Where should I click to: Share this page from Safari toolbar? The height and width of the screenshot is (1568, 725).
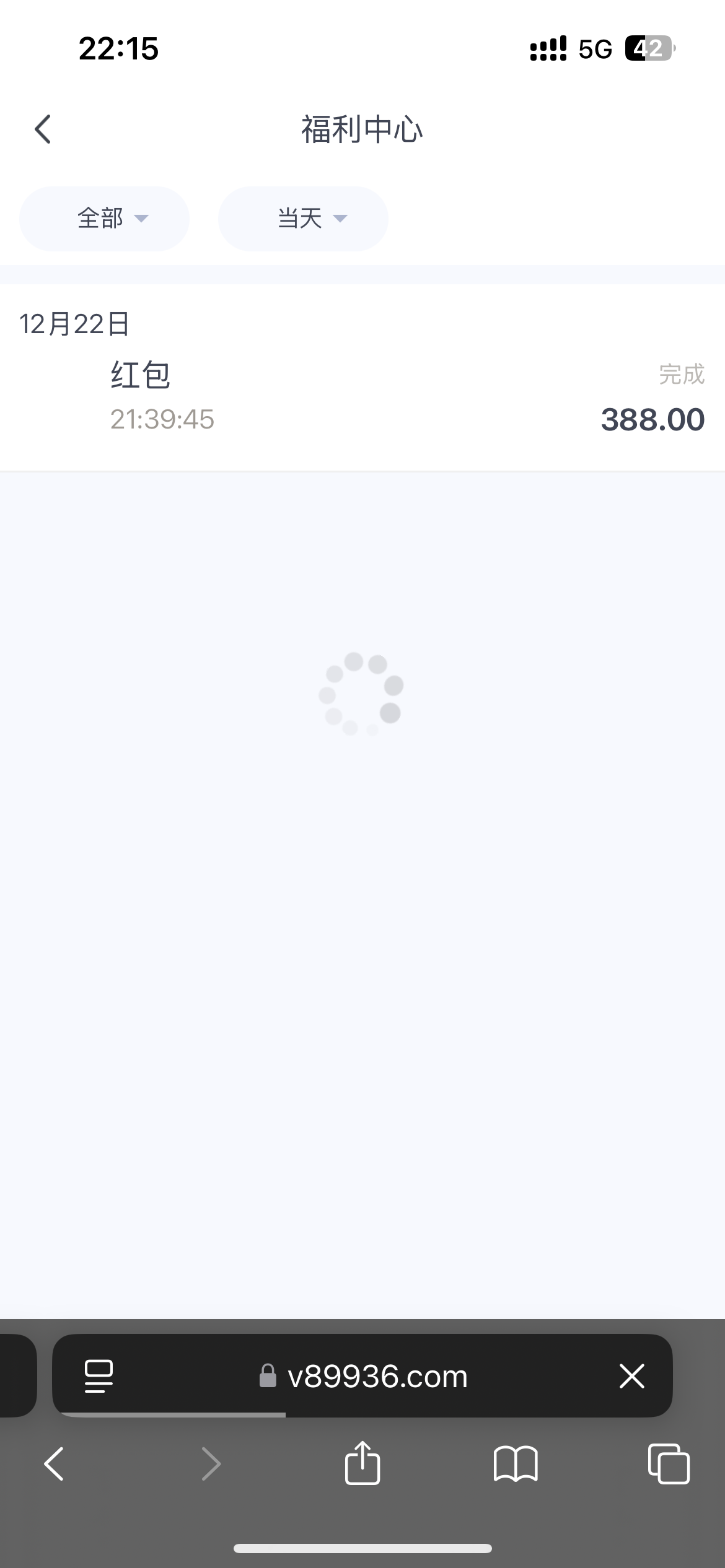[x=362, y=1463]
